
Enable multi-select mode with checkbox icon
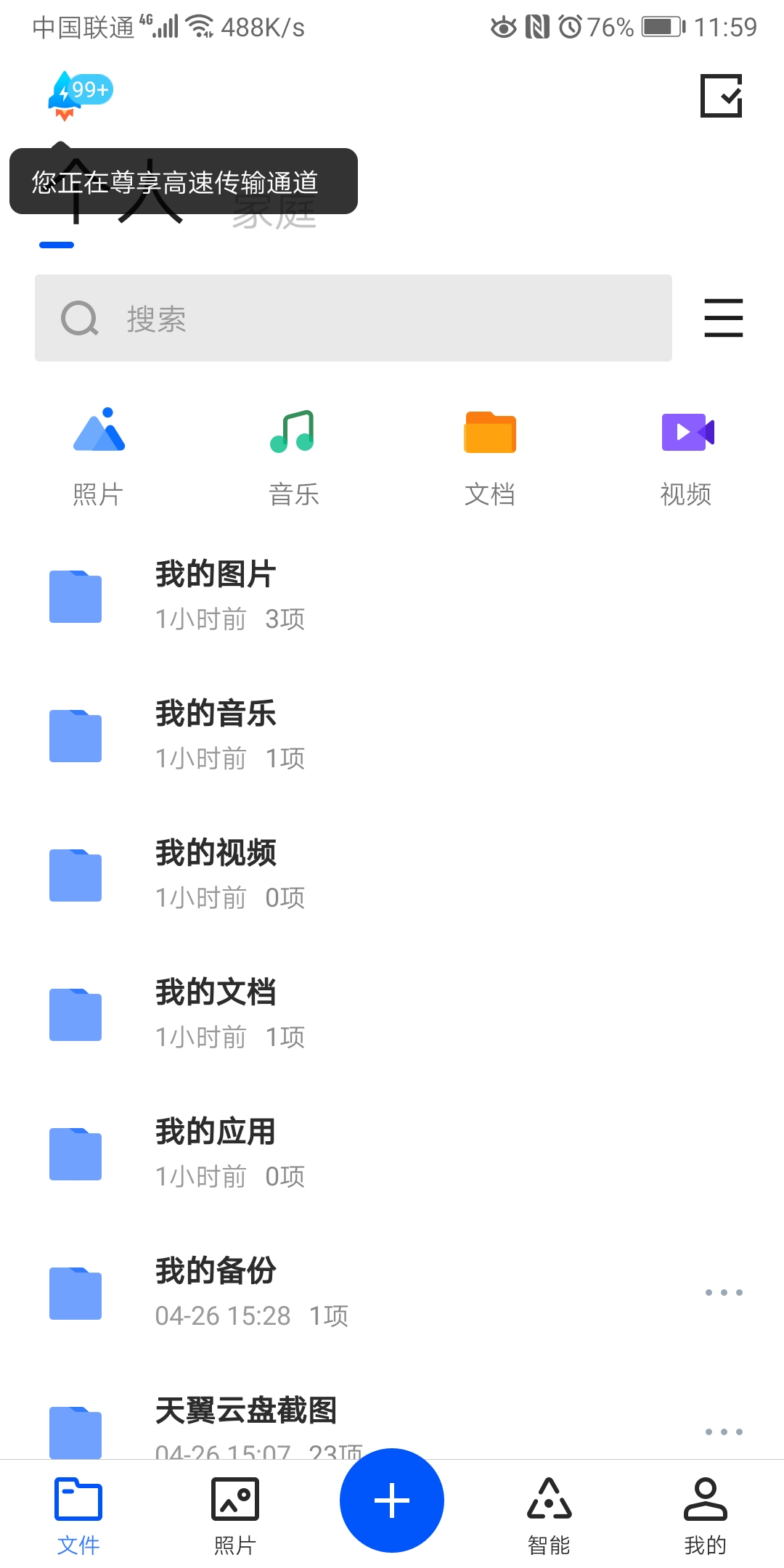pos(721,95)
